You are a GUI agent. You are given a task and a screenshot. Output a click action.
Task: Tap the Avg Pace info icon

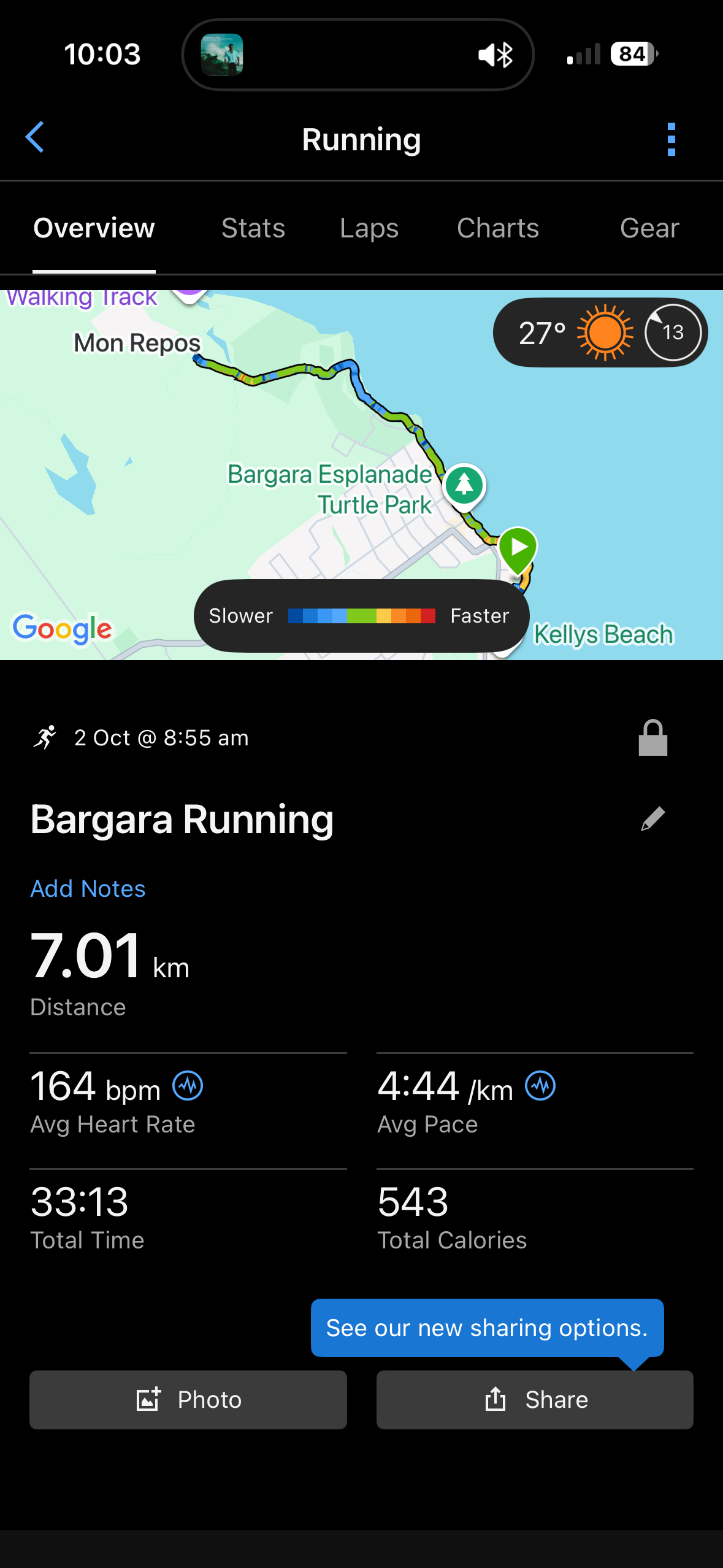click(540, 1086)
